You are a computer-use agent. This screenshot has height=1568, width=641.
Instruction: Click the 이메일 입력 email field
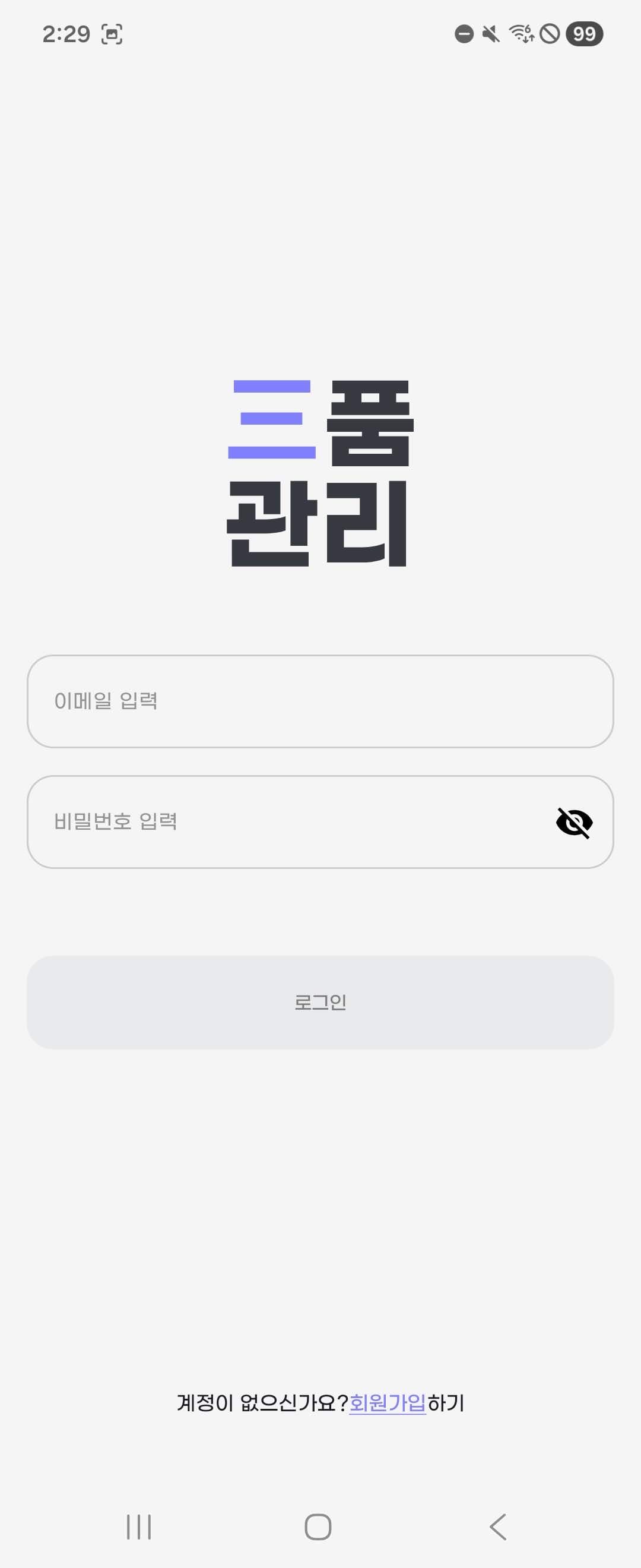(x=320, y=701)
